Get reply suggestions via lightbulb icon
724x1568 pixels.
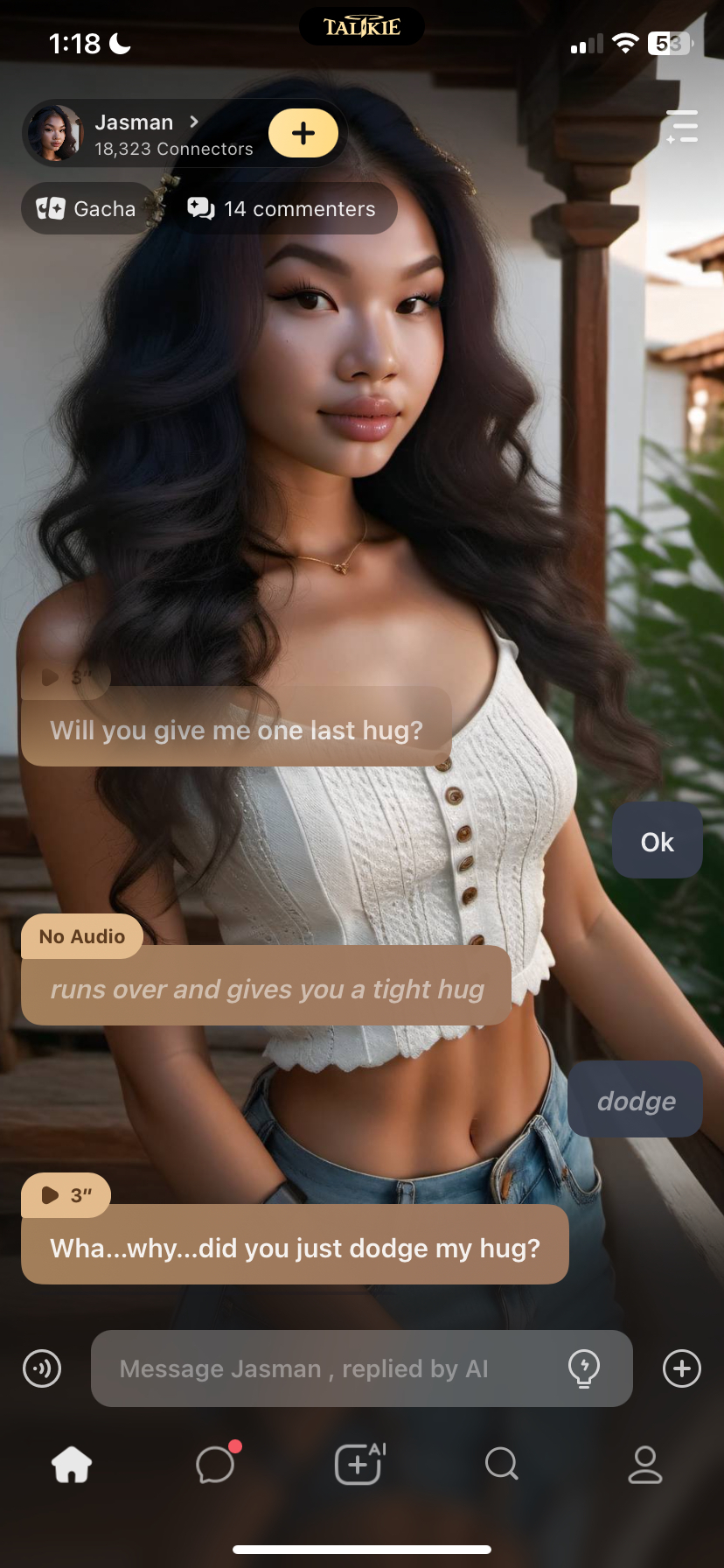point(583,1368)
